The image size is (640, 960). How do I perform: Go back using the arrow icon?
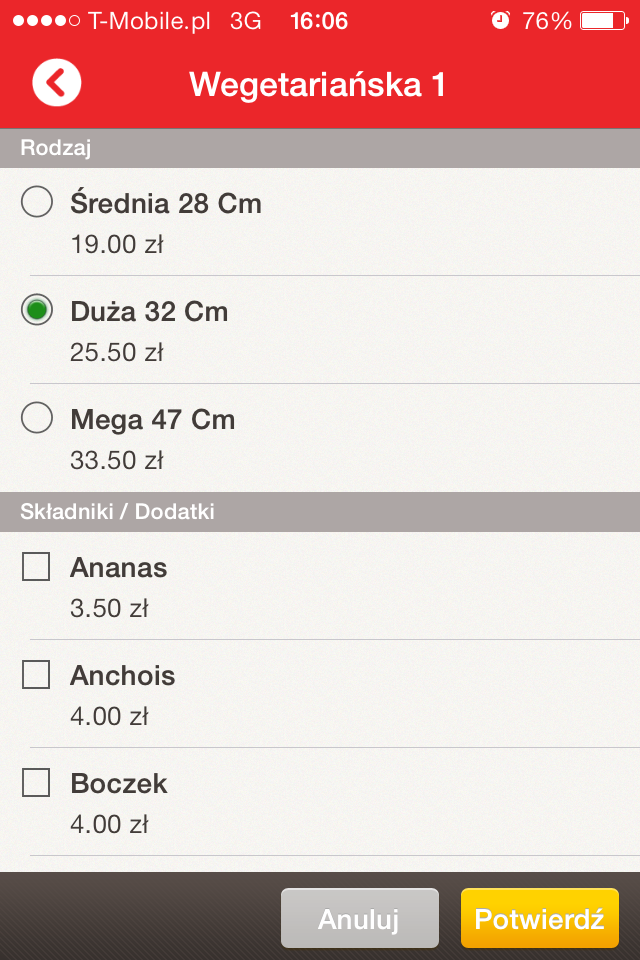coord(57,83)
